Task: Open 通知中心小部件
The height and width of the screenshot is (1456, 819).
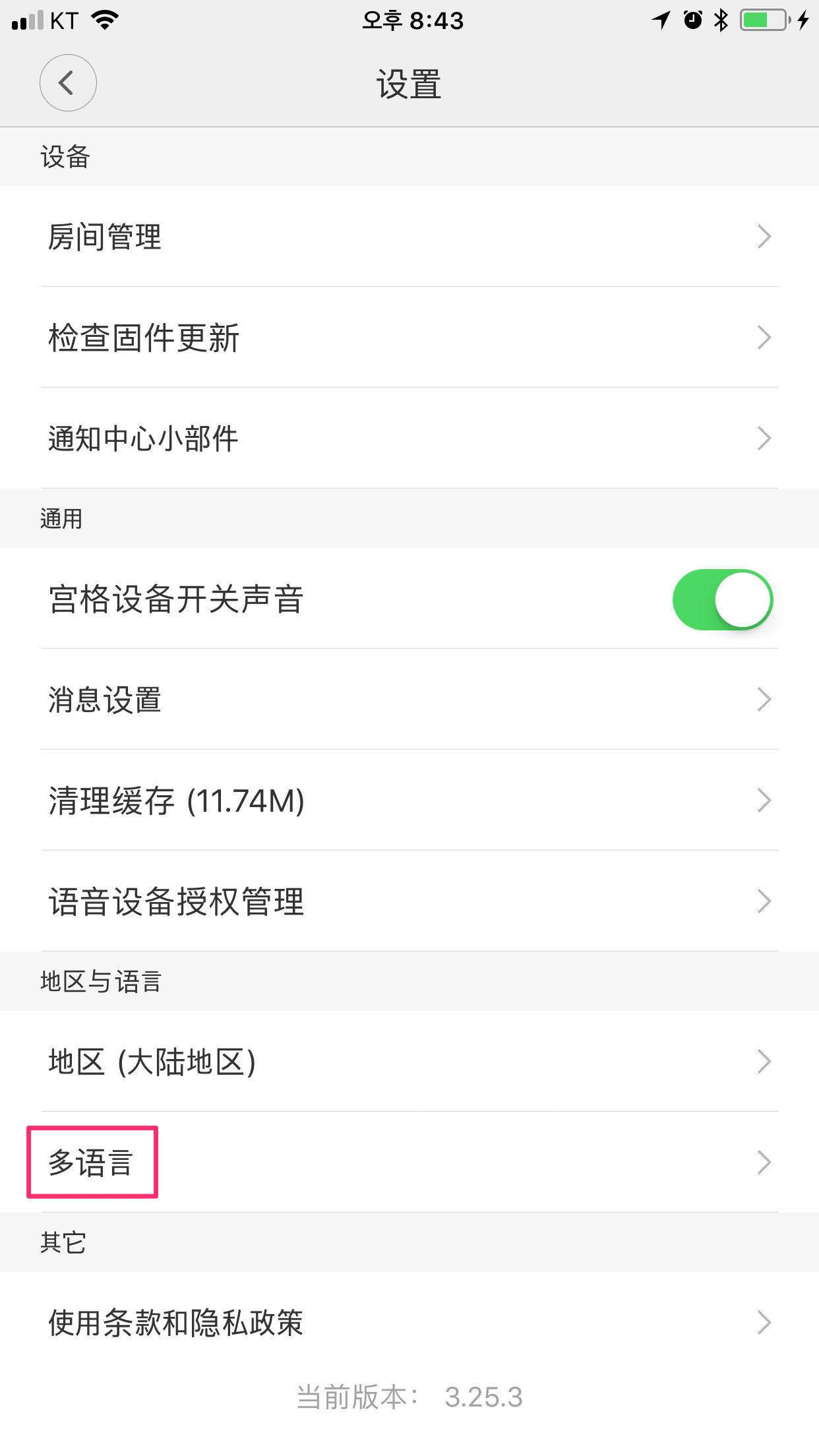Action: pyautogui.click(x=409, y=438)
